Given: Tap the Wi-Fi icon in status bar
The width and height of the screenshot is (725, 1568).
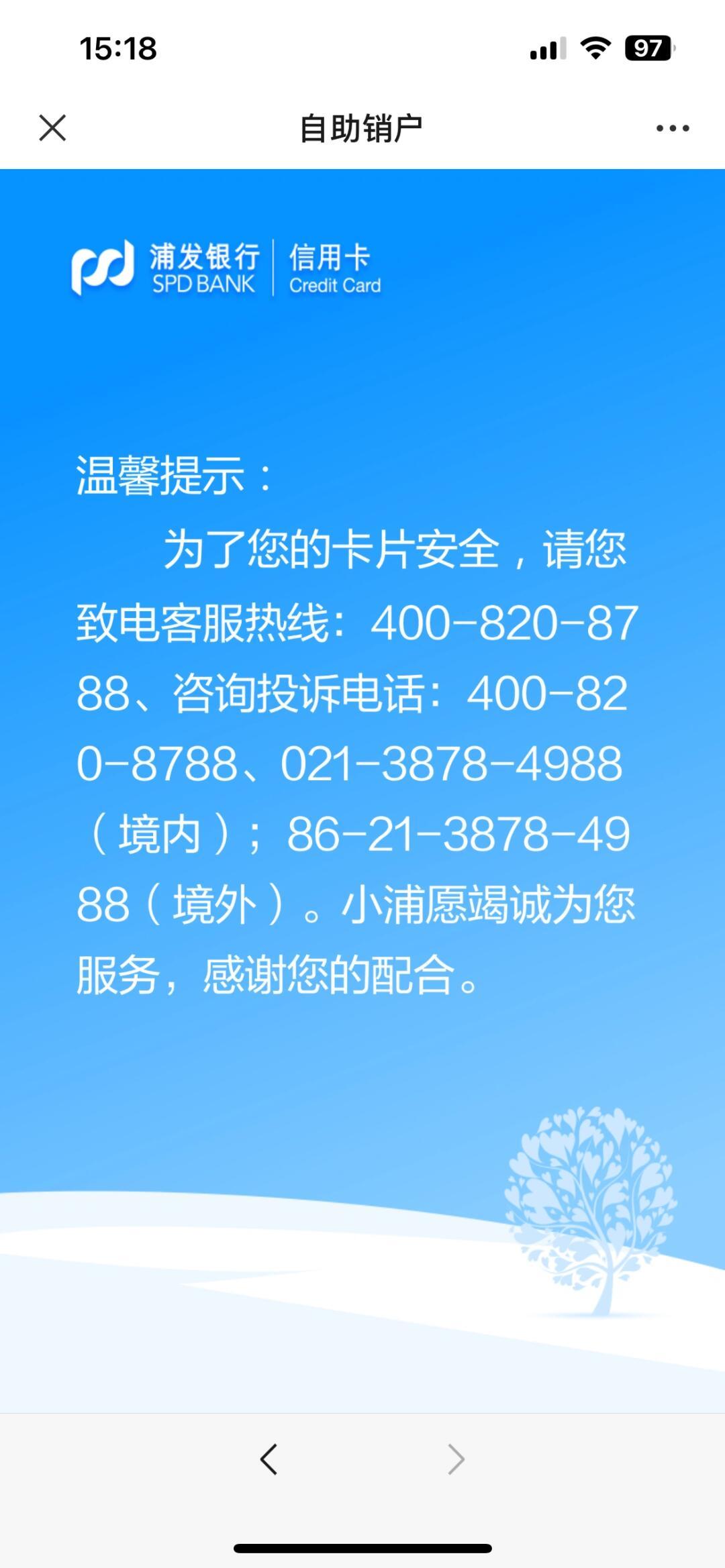Looking at the screenshot, I should pos(597,47).
